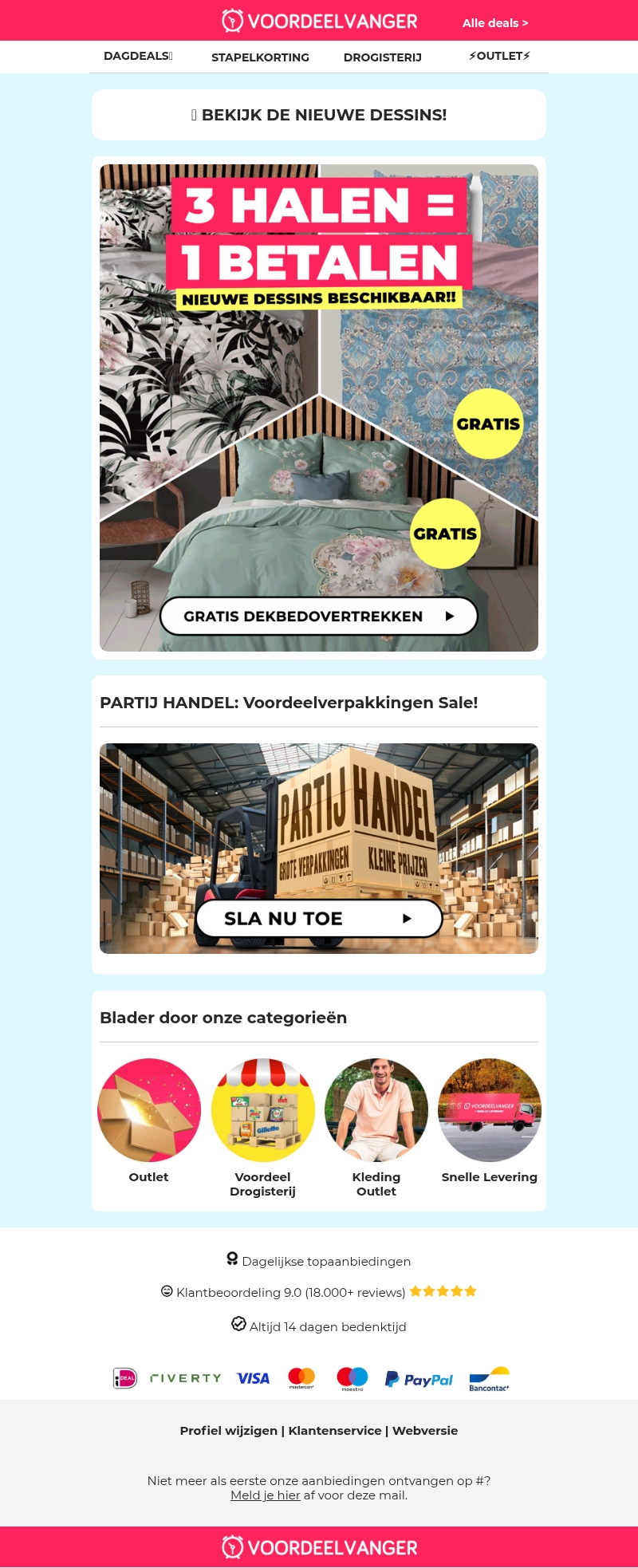Open the Webversie of this mail
The image size is (638, 1568).
point(425,1431)
